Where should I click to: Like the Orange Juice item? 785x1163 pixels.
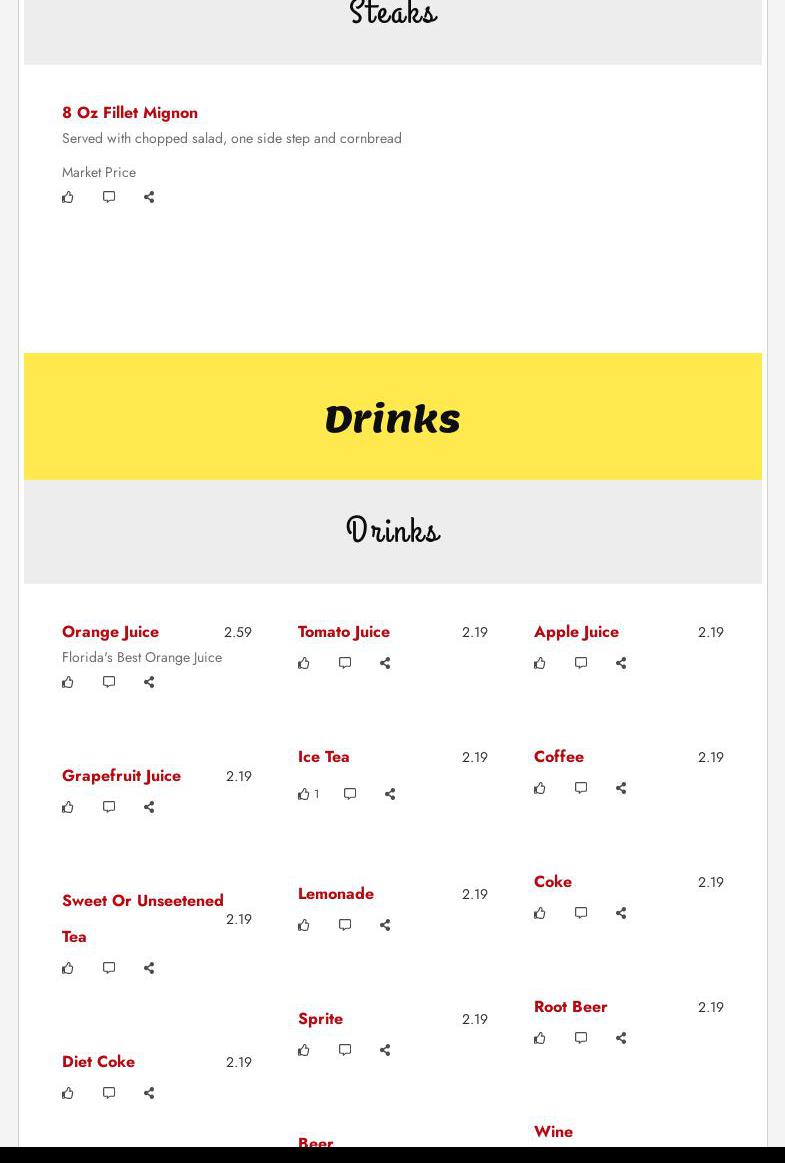[68, 682]
